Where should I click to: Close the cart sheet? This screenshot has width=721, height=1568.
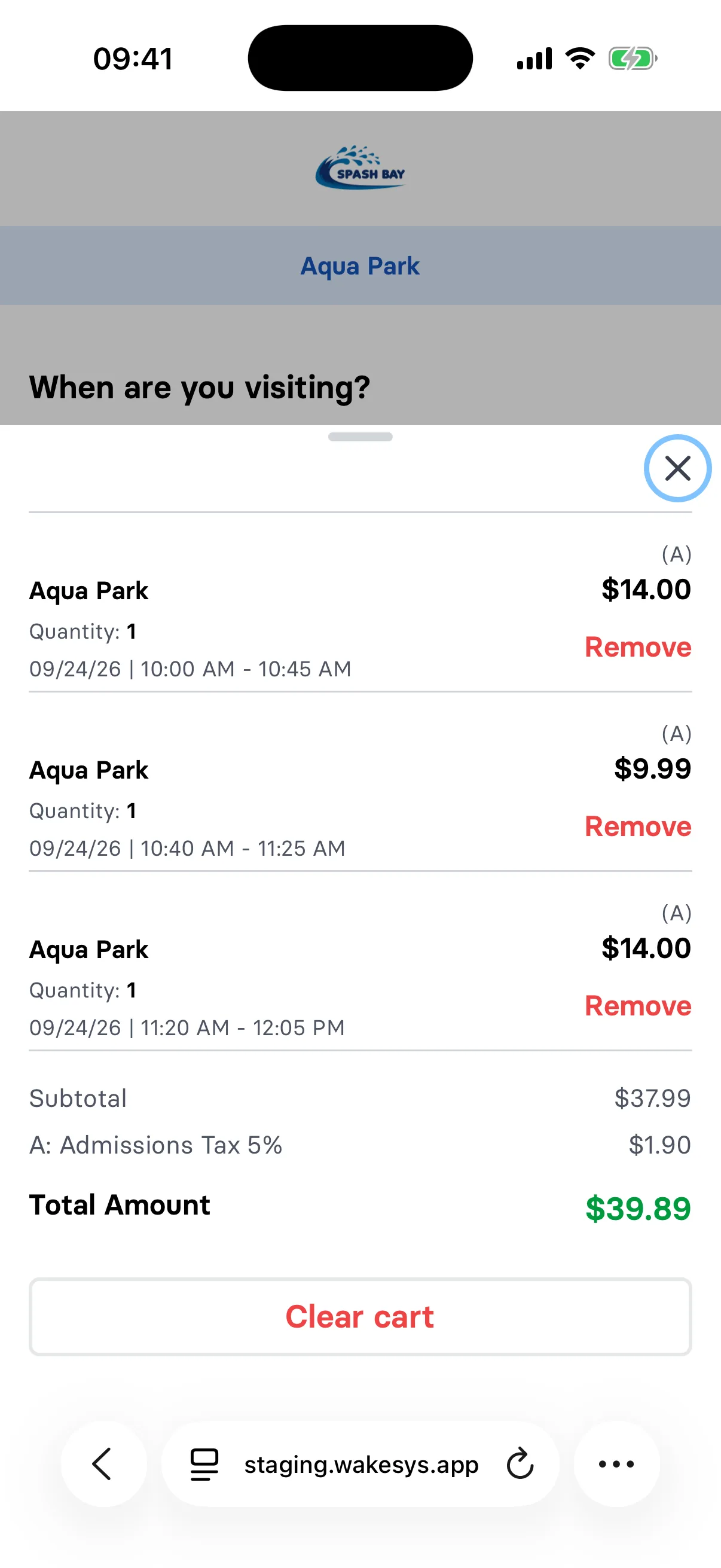click(x=677, y=468)
